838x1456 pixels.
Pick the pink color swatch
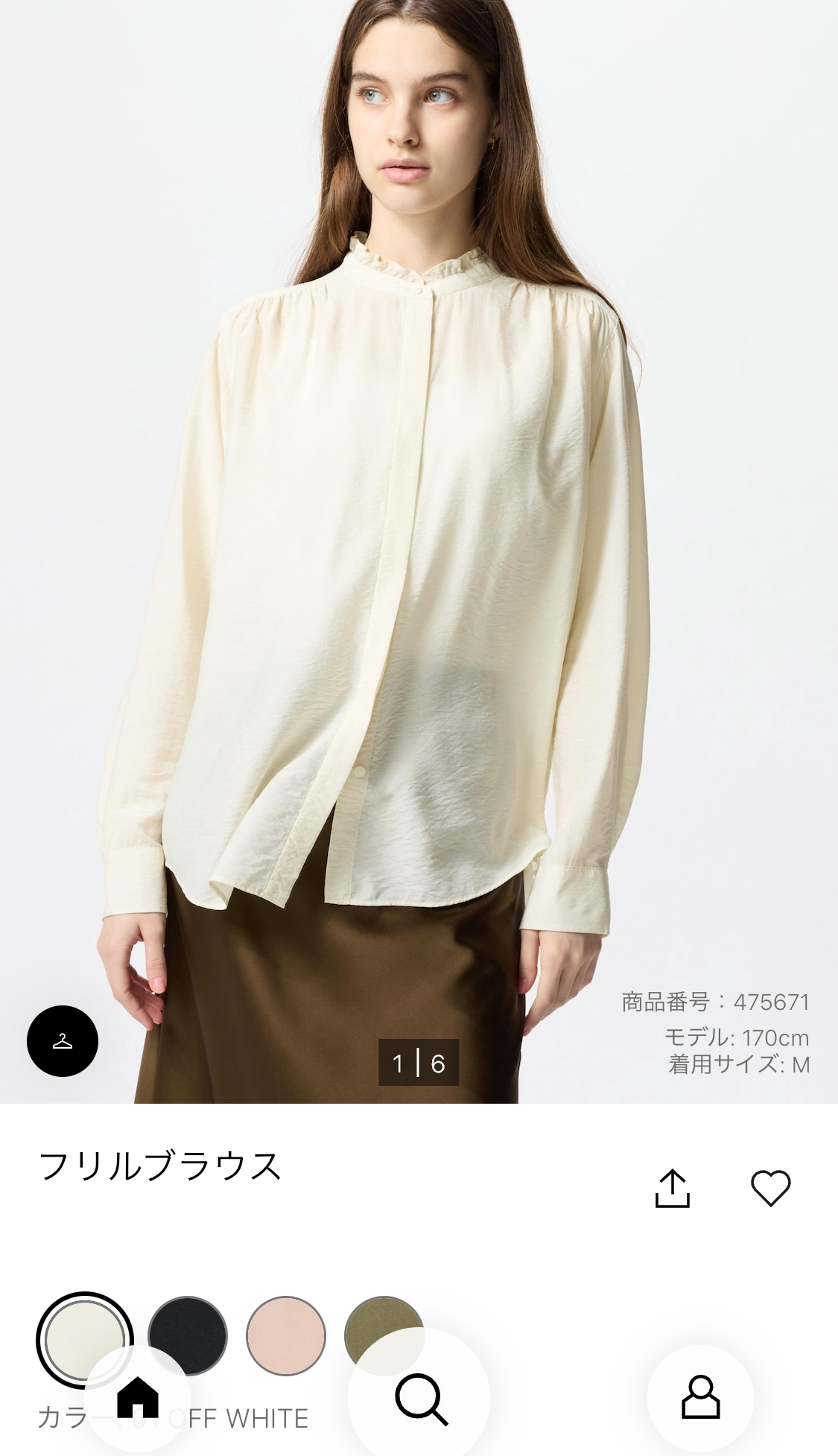click(x=286, y=1335)
